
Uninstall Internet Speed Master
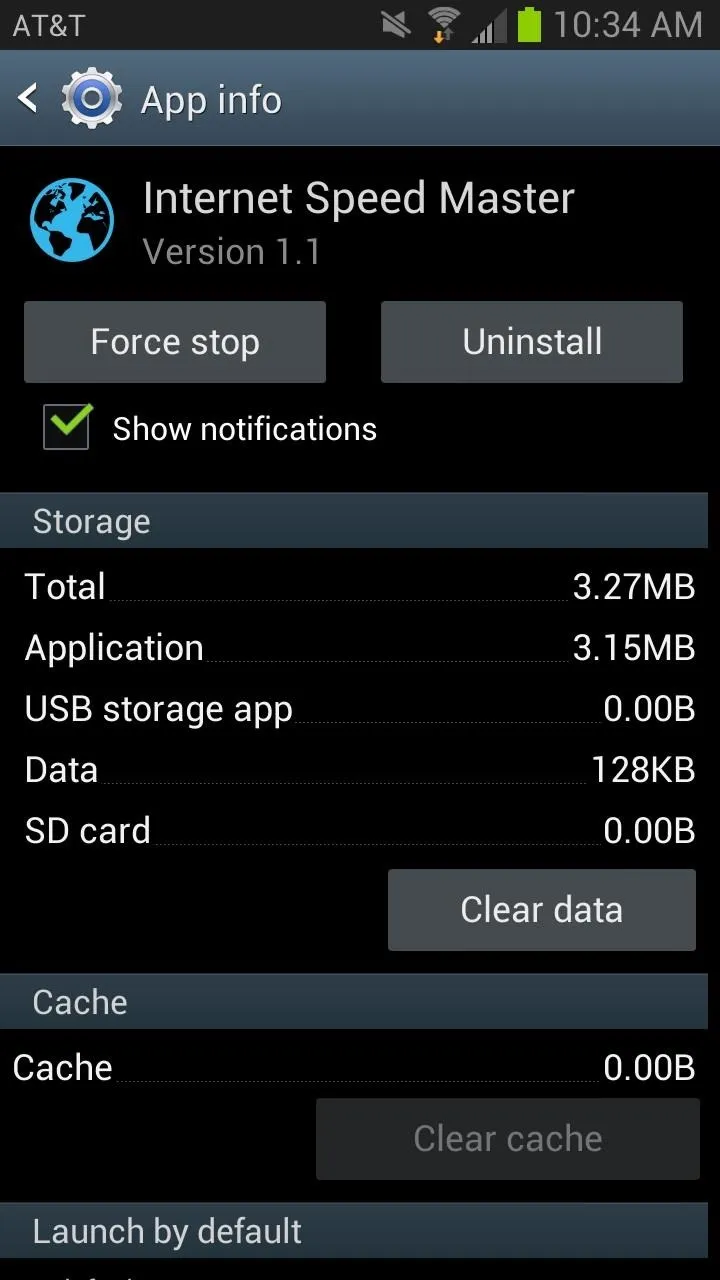coord(532,342)
